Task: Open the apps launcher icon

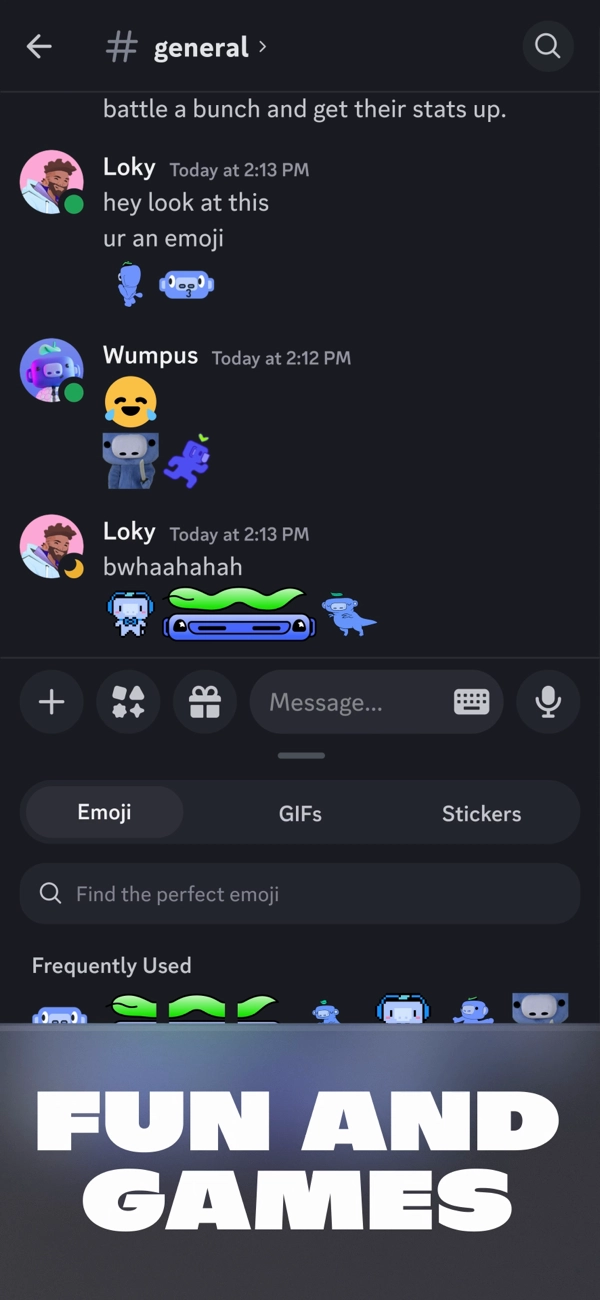Action: point(128,702)
